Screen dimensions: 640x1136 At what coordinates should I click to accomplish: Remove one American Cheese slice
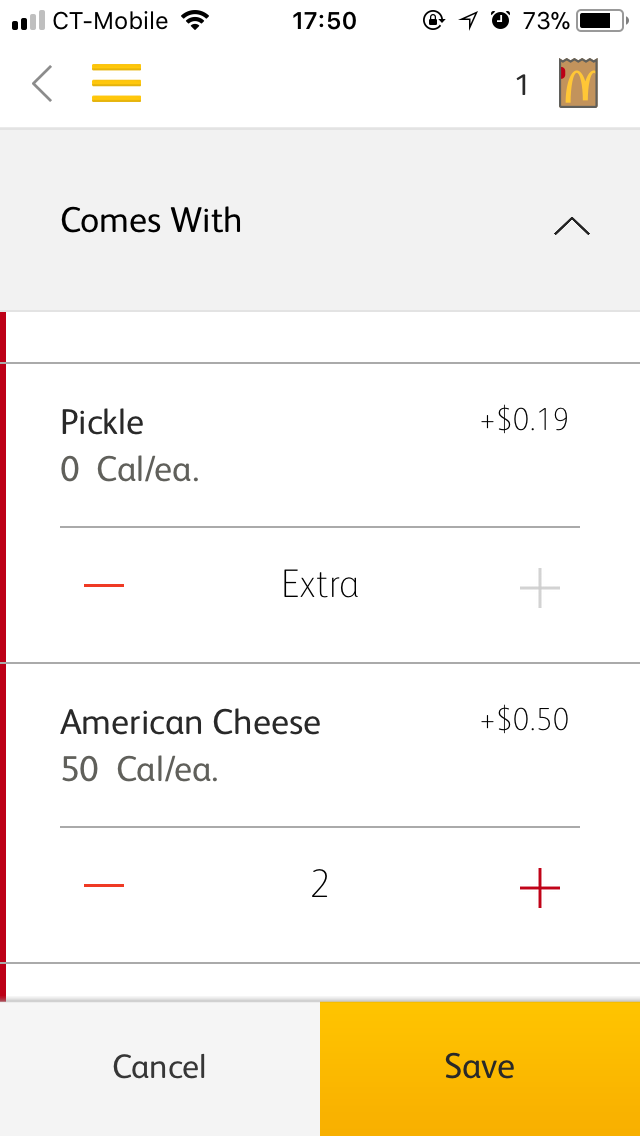[104, 885]
